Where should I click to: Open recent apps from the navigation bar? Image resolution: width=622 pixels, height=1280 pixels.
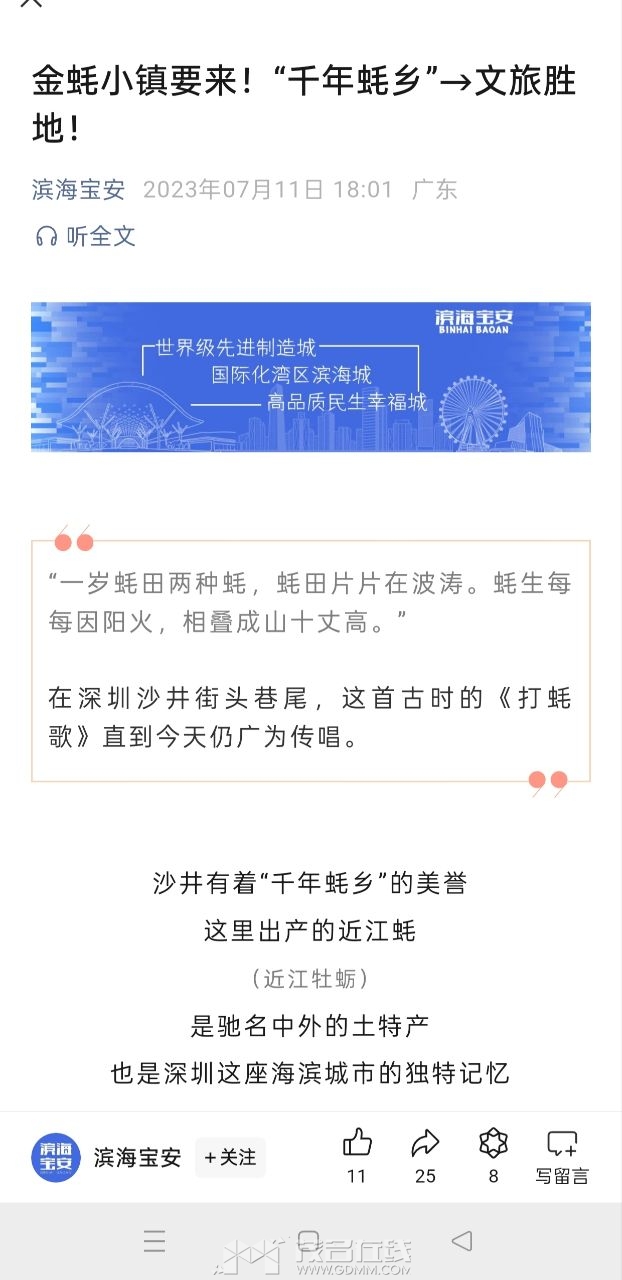point(154,1242)
